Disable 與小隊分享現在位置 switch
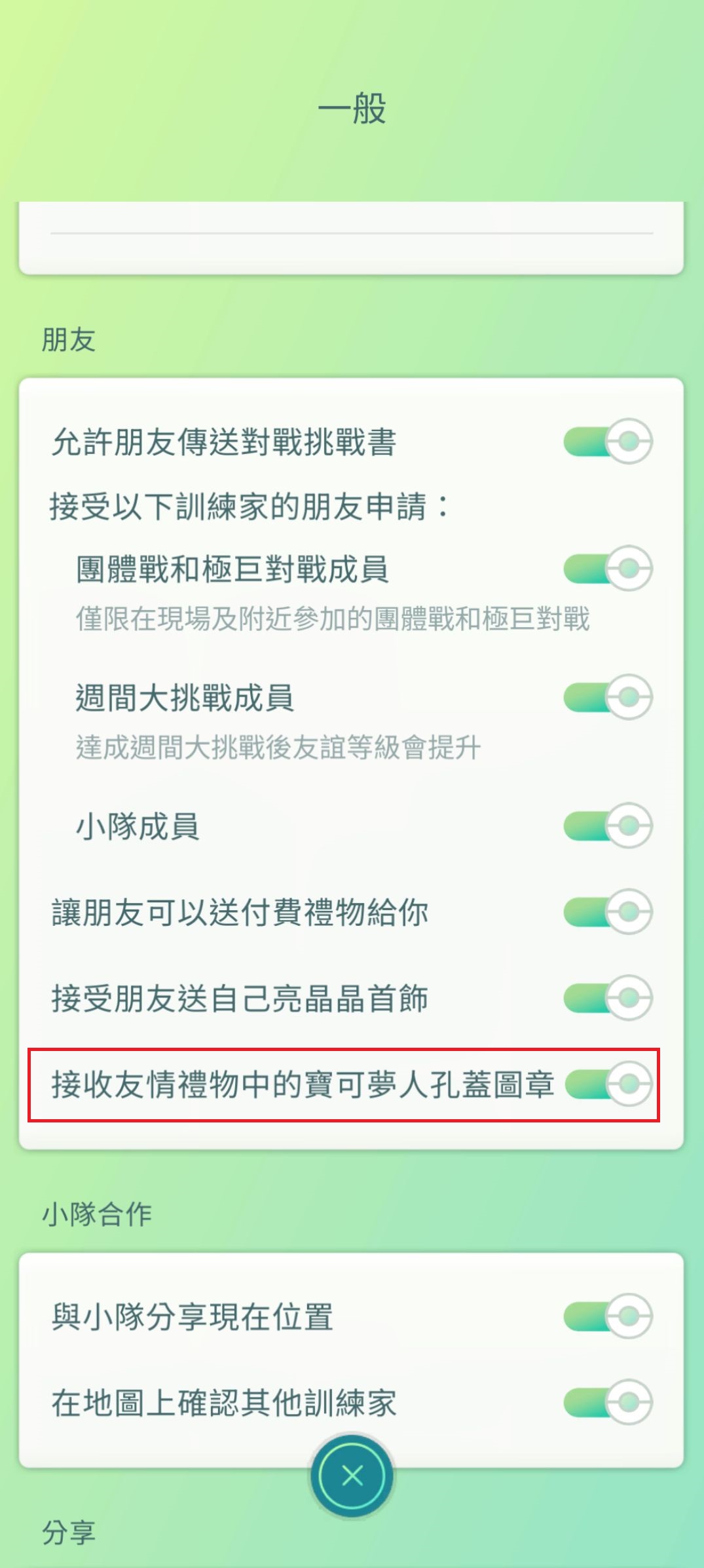704x1568 pixels. 608,1316
